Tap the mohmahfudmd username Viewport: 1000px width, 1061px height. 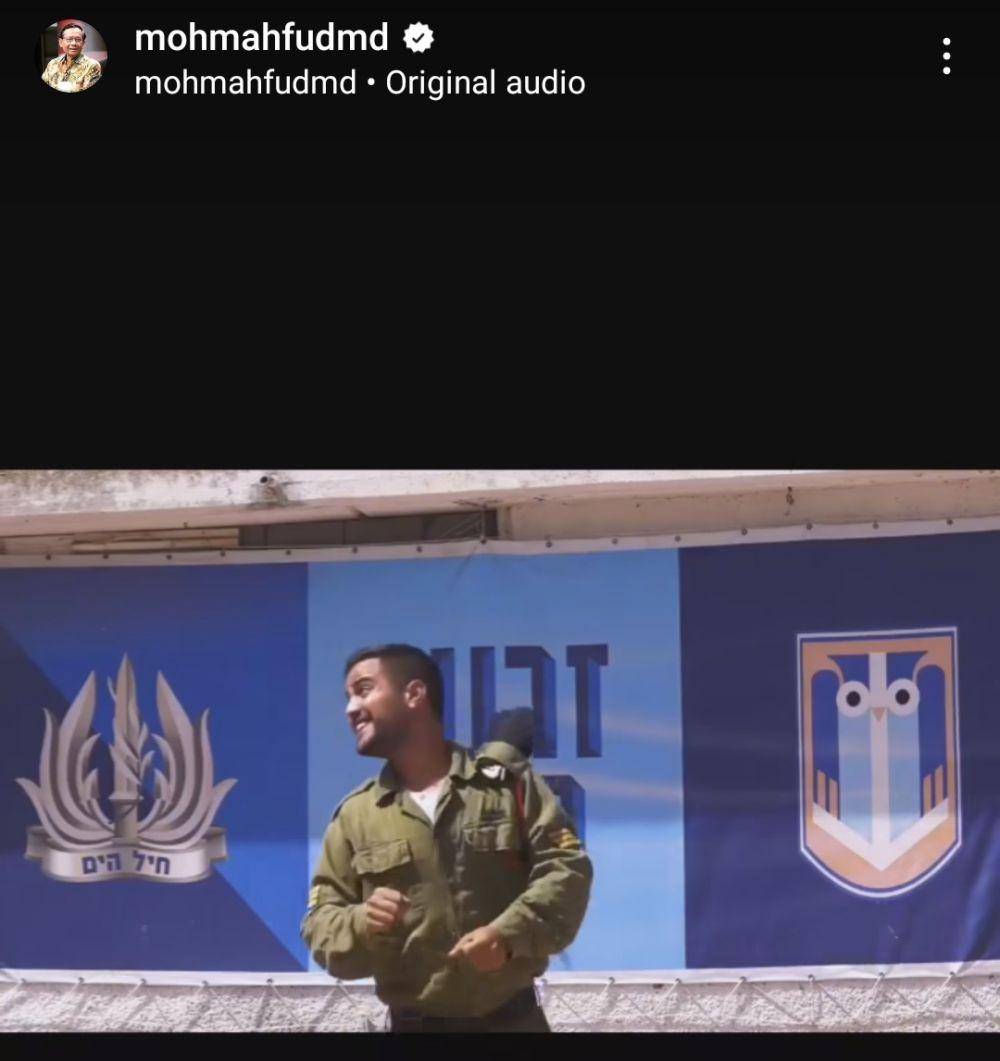[261, 38]
